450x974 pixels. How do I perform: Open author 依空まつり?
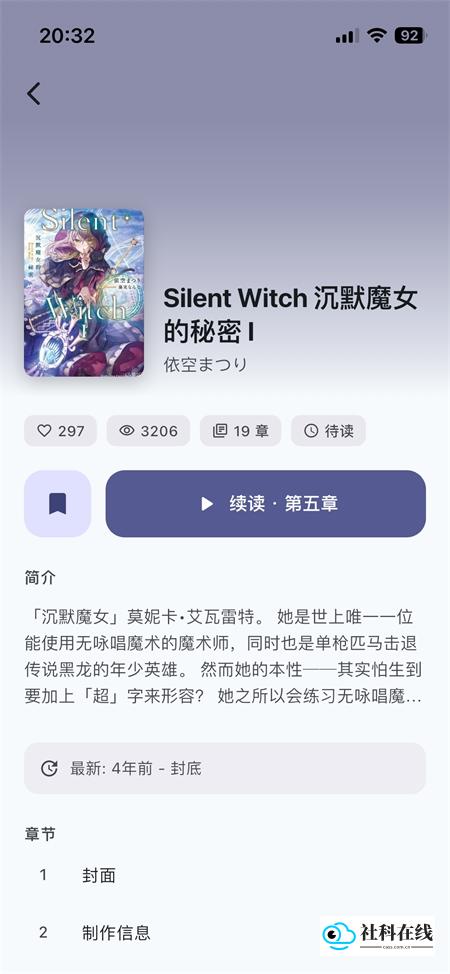pyautogui.click(x=205, y=365)
